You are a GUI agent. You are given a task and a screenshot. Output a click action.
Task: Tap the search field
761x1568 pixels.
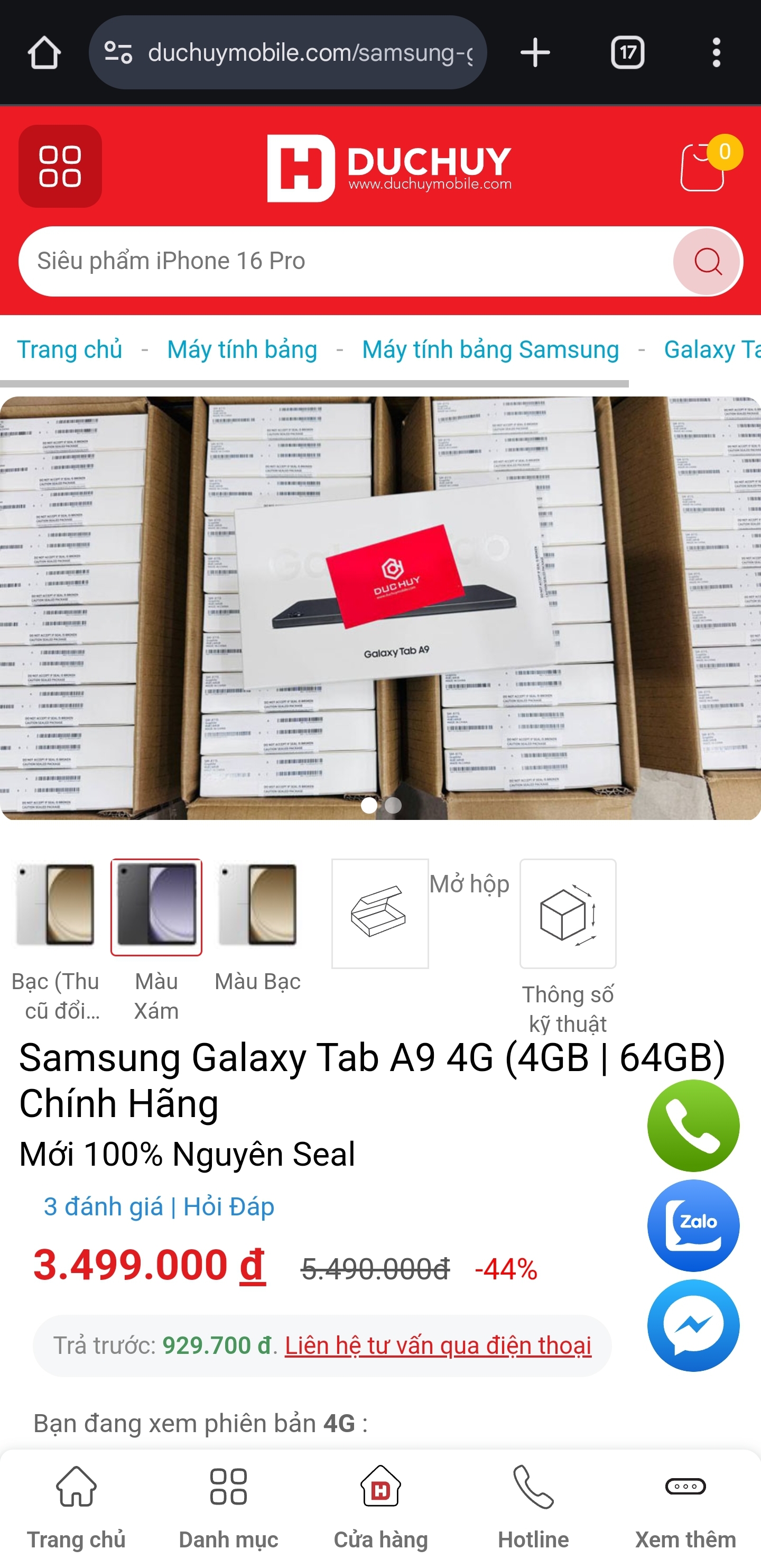pyautogui.click(x=341, y=261)
